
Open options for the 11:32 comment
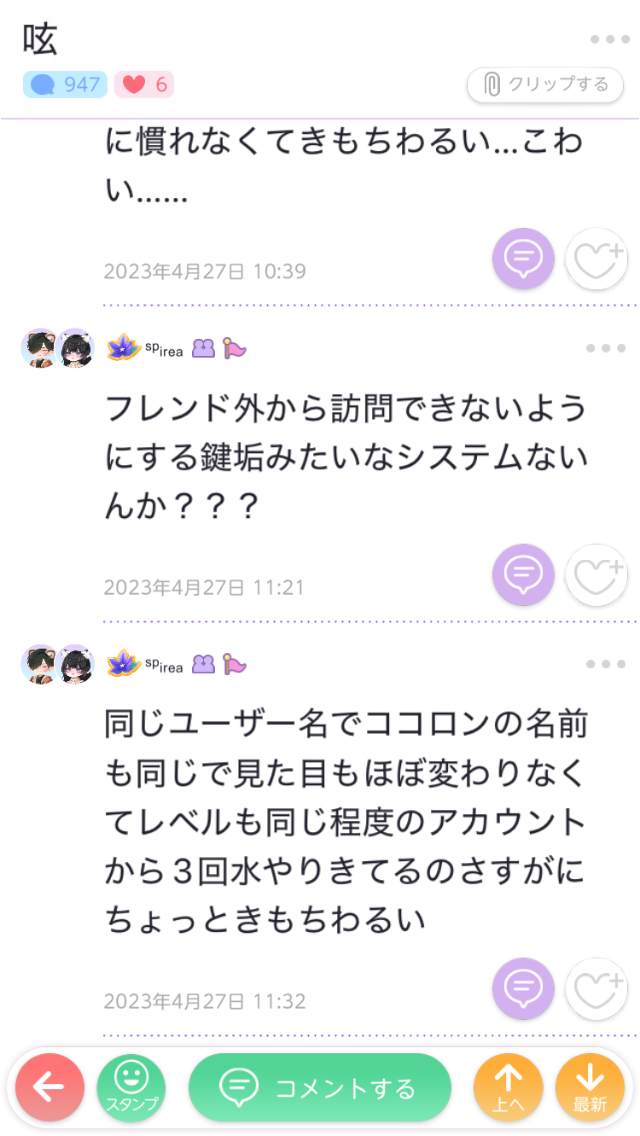(x=606, y=664)
